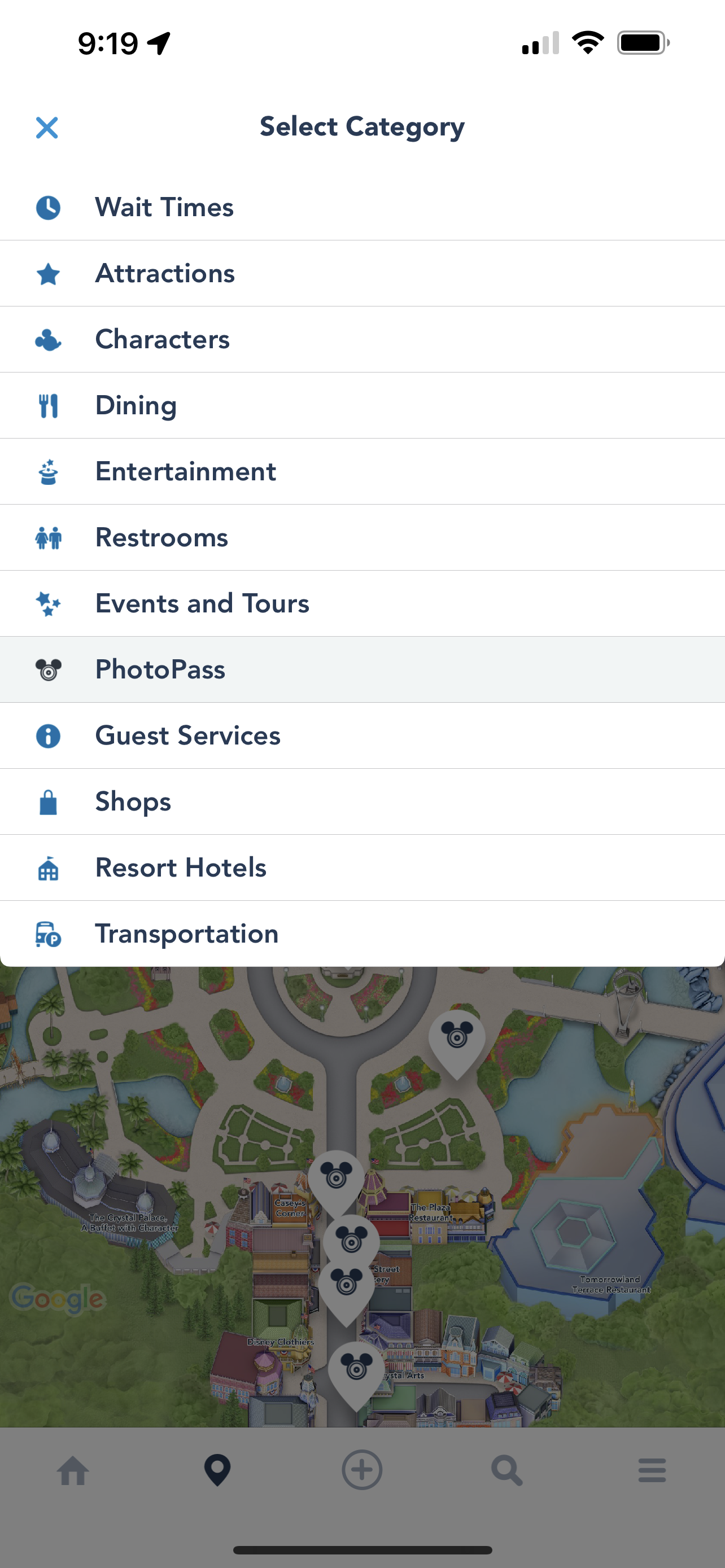Screen dimensions: 725x1568
Task: Choose Entertainment from the list
Action: pyautogui.click(x=362, y=472)
